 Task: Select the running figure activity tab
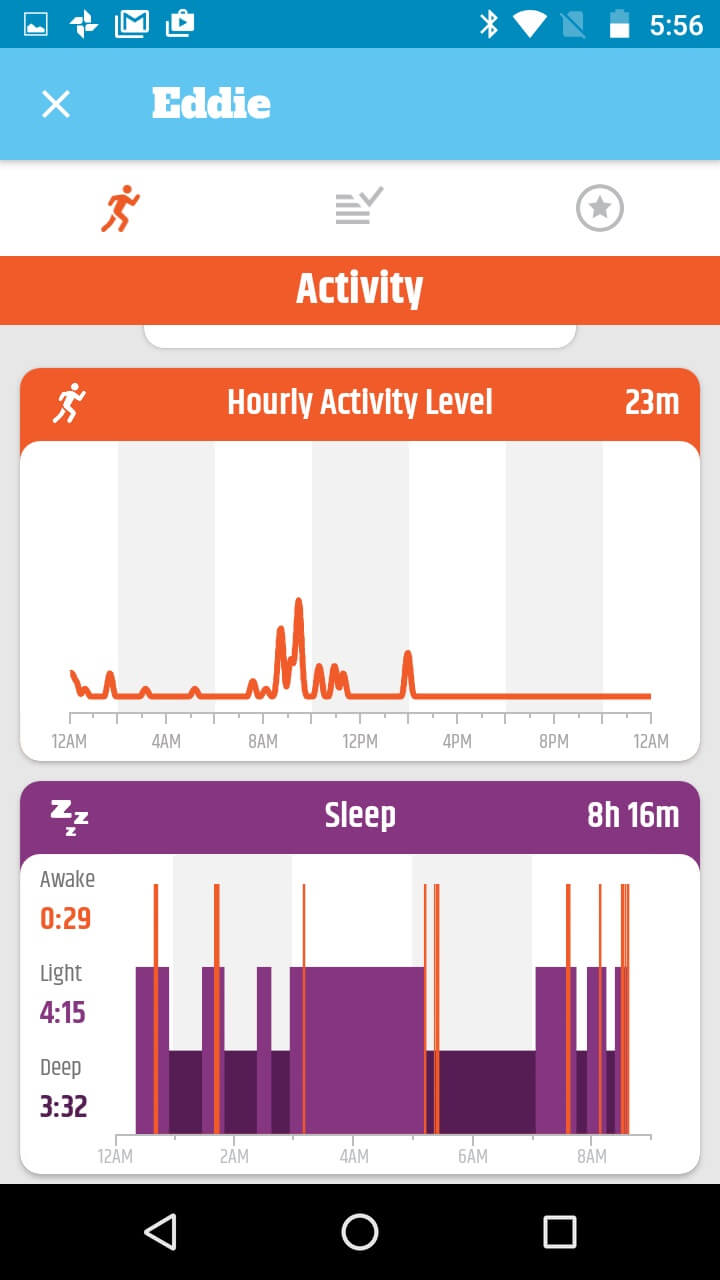point(120,208)
